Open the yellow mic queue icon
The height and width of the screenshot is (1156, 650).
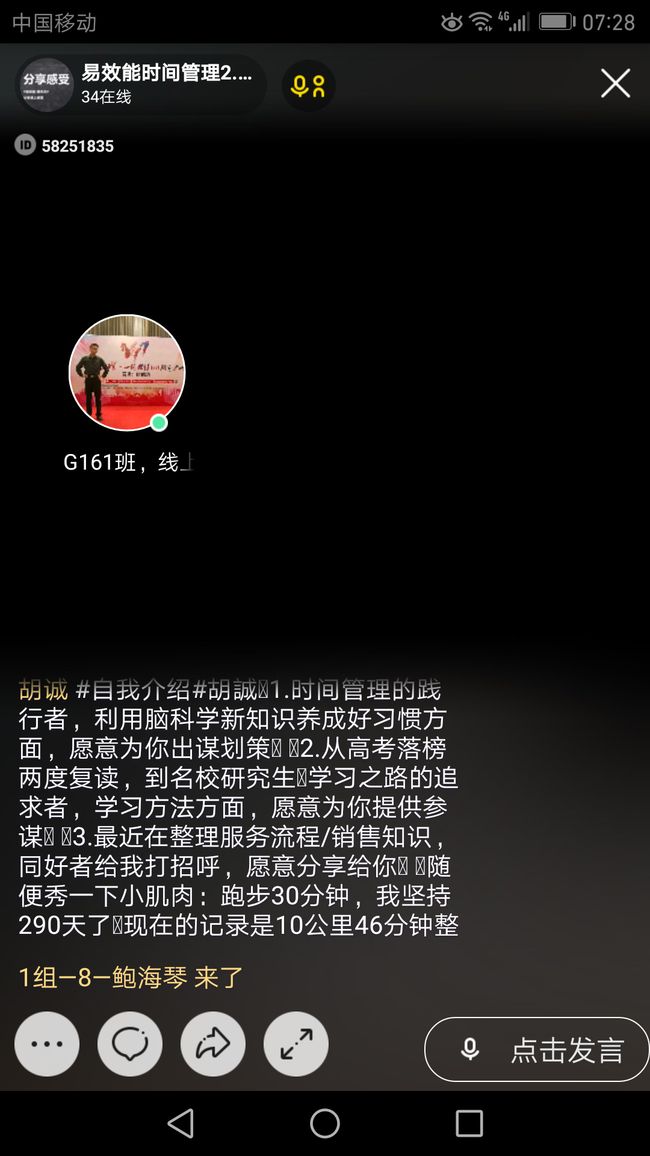[308, 86]
